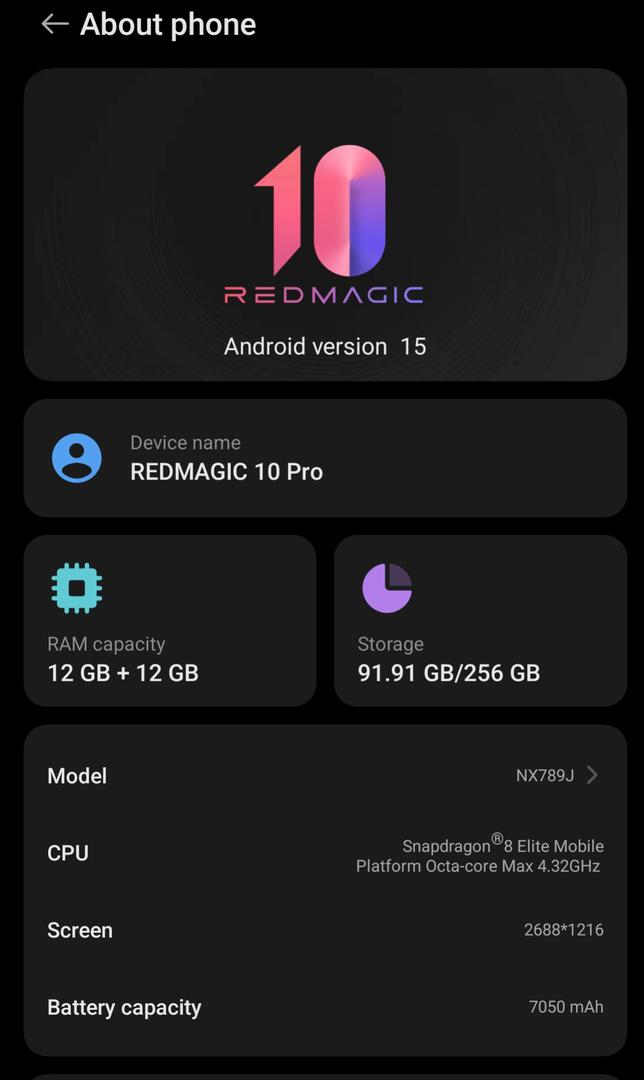Open the Device name setting

coord(325,458)
